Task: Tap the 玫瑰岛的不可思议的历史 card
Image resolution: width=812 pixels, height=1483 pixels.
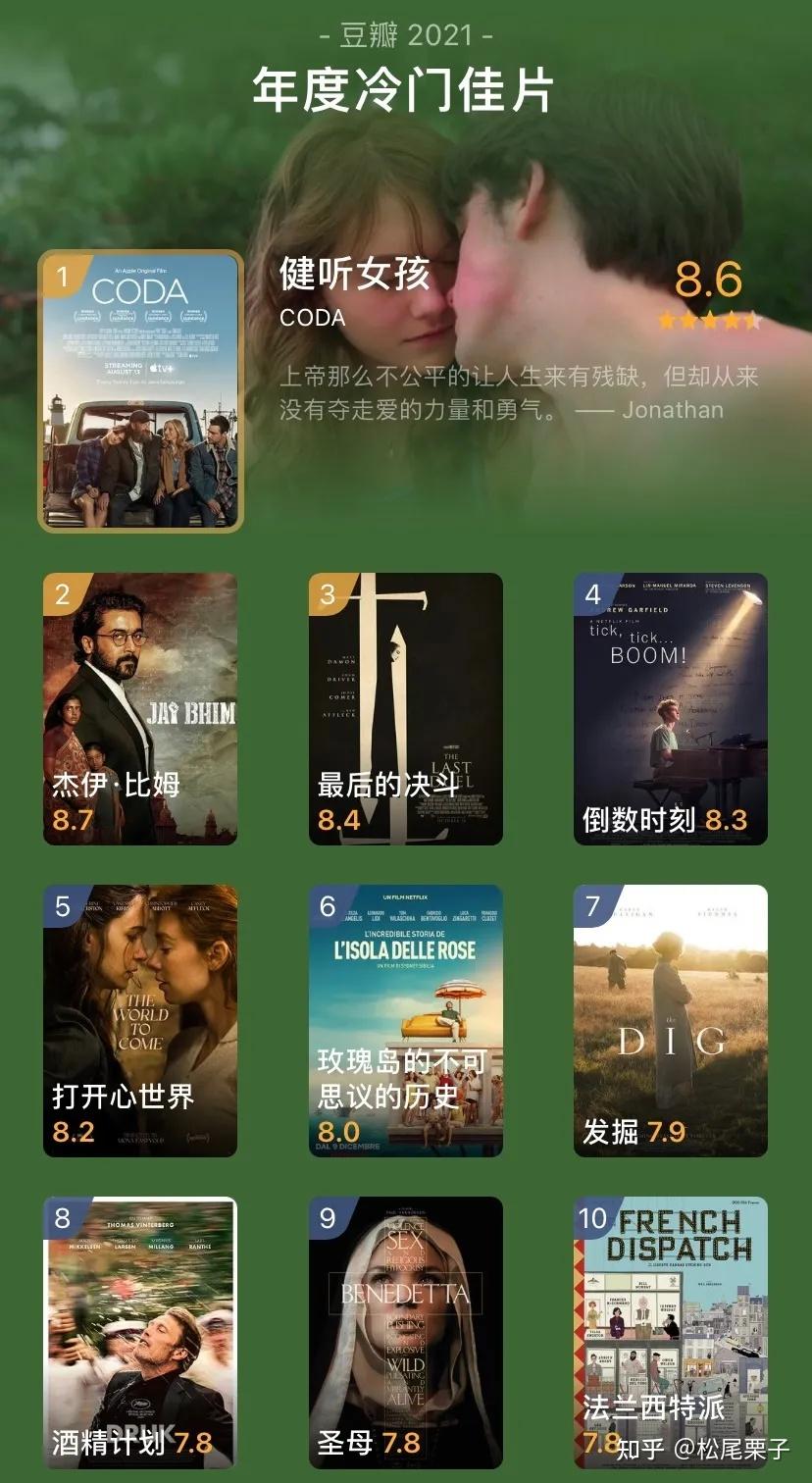Action: (405, 1021)
